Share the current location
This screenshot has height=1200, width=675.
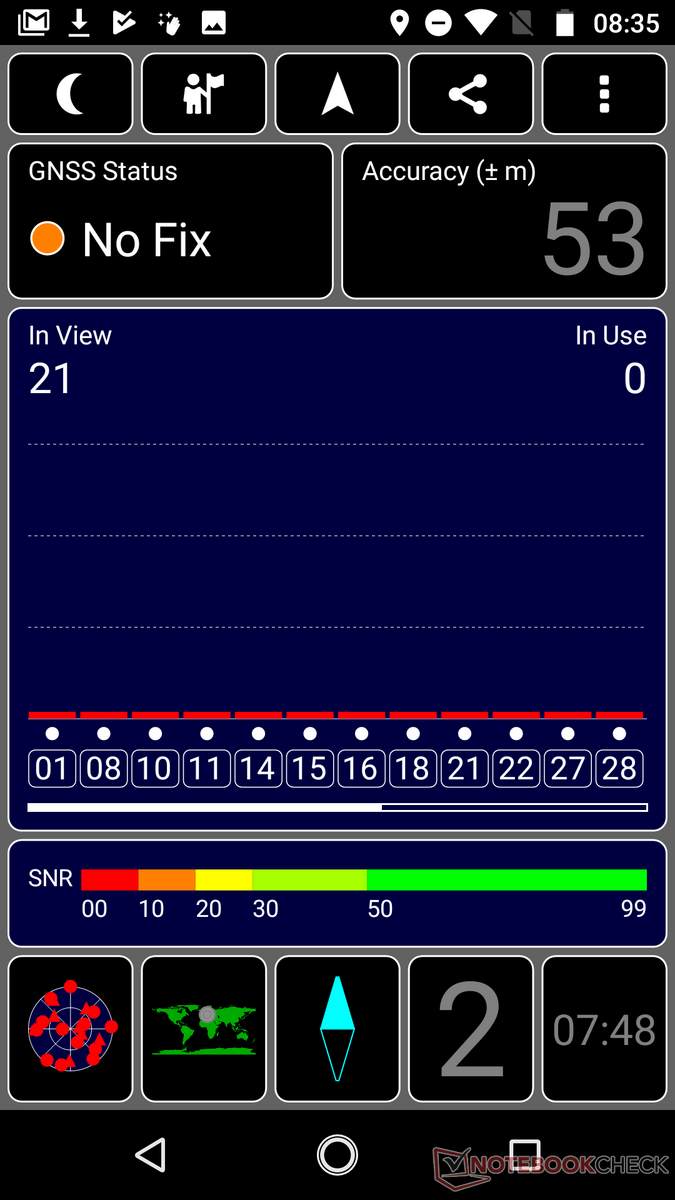[471, 94]
